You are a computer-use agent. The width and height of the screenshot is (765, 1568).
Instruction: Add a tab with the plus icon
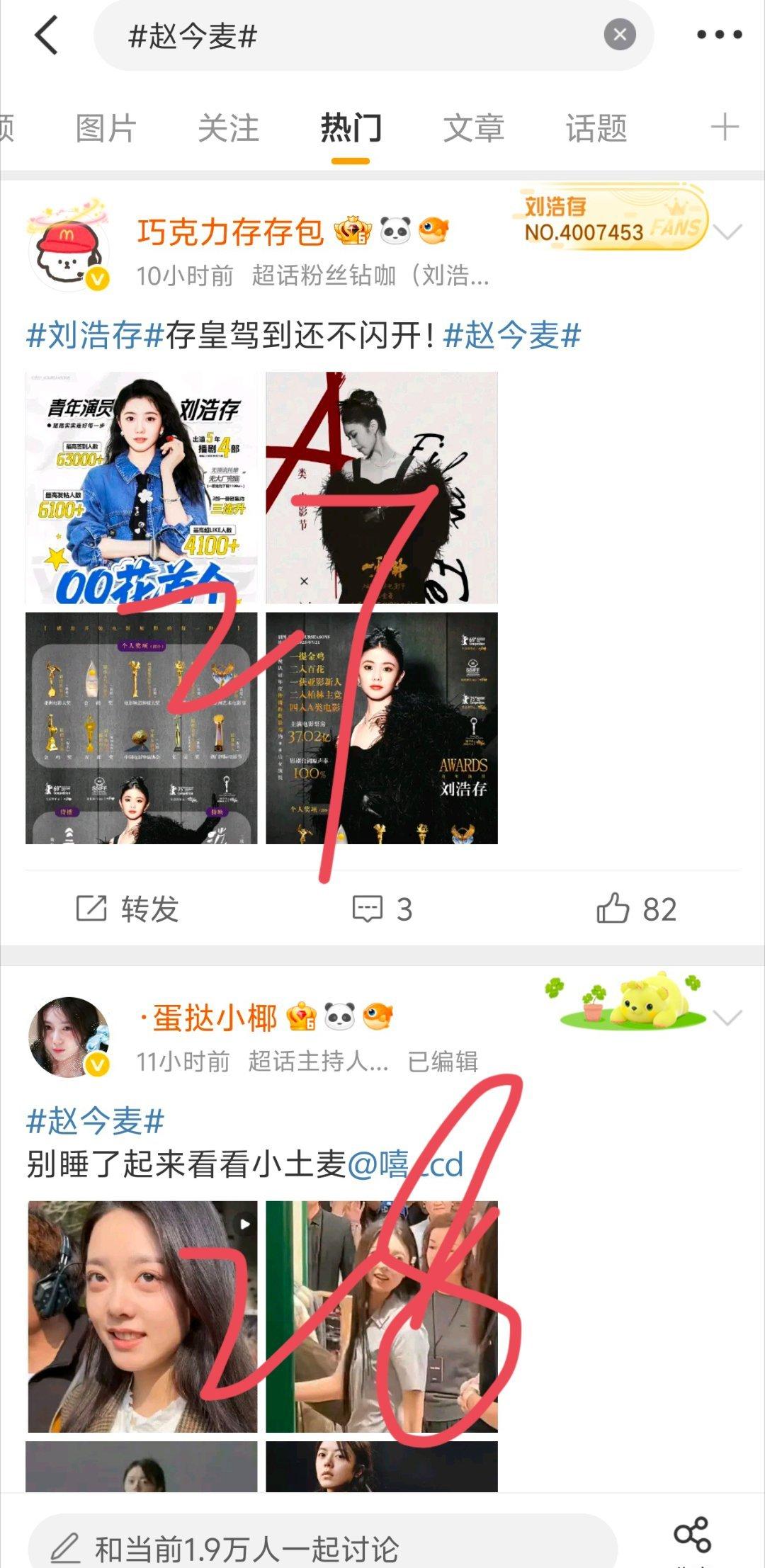(725, 128)
